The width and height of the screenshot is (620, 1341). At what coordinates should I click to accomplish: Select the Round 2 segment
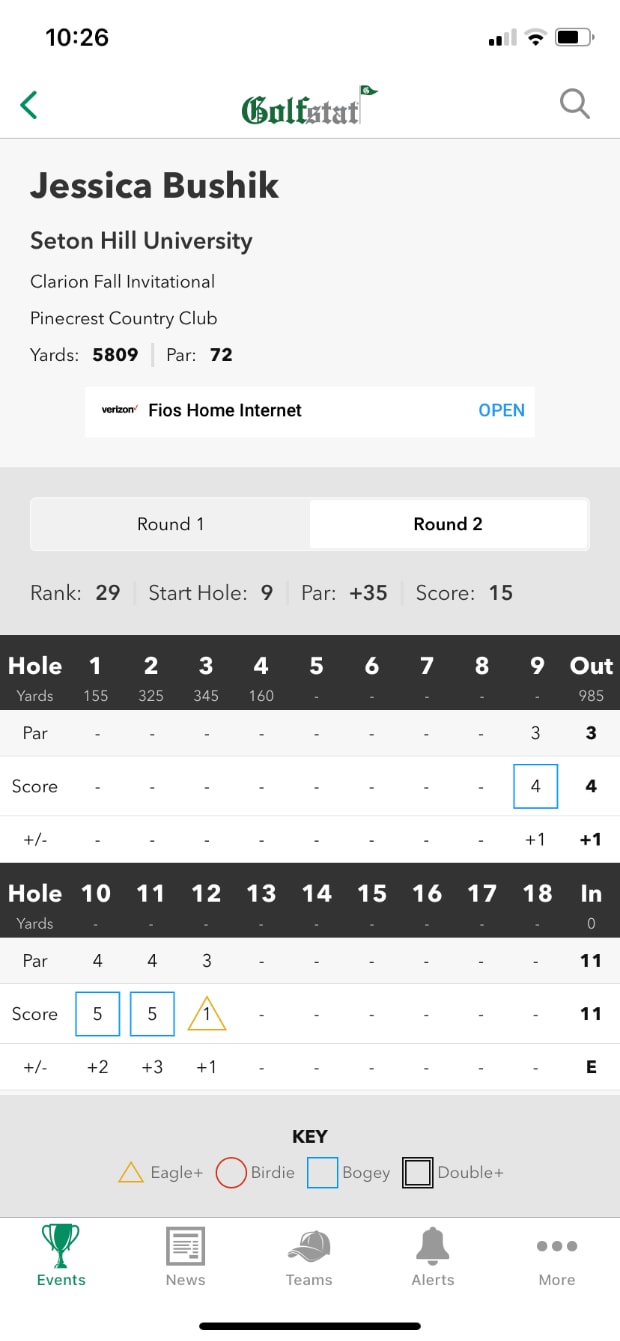(448, 524)
